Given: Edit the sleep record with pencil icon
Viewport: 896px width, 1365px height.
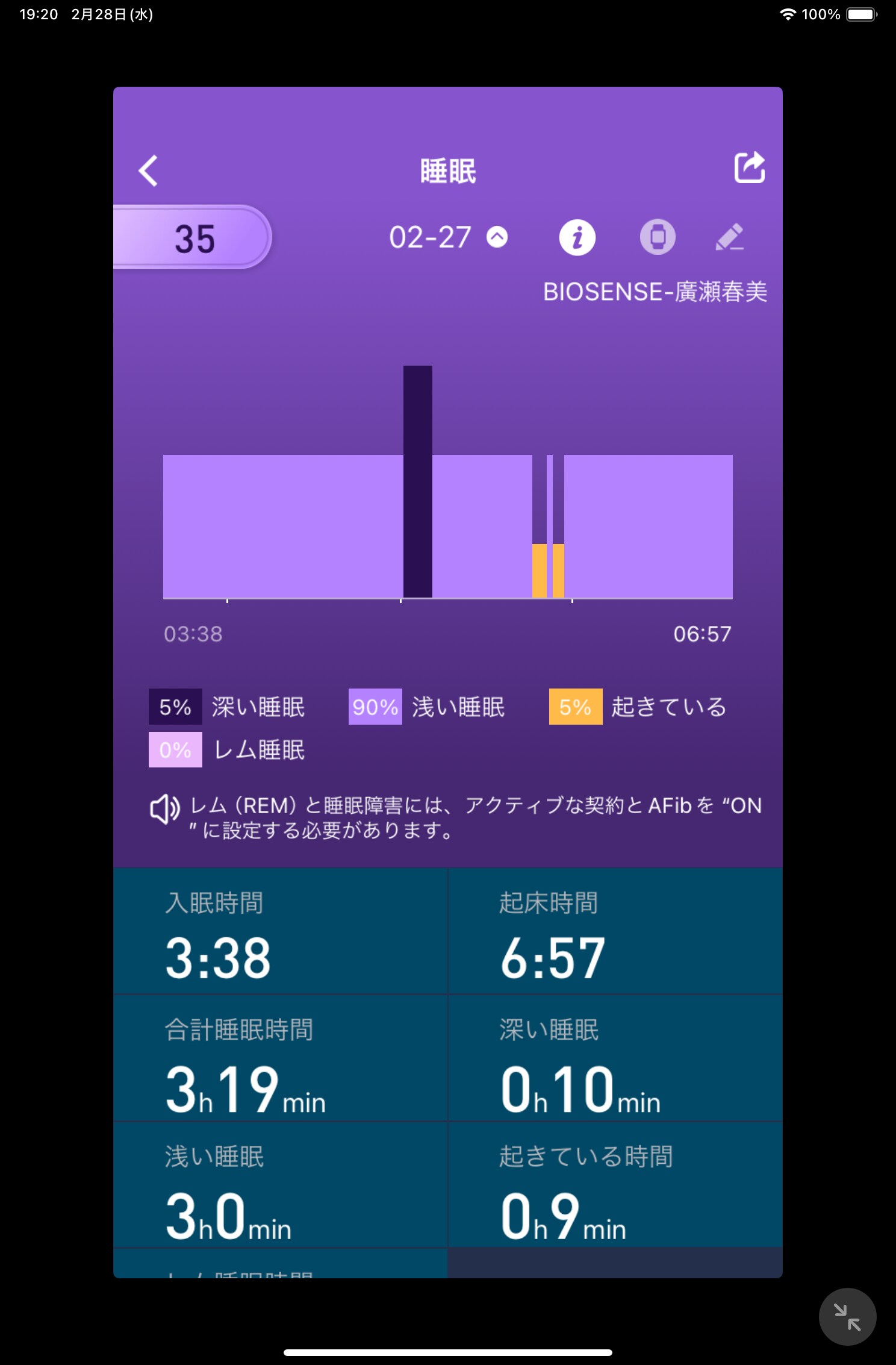Looking at the screenshot, I should click(730, 237).
